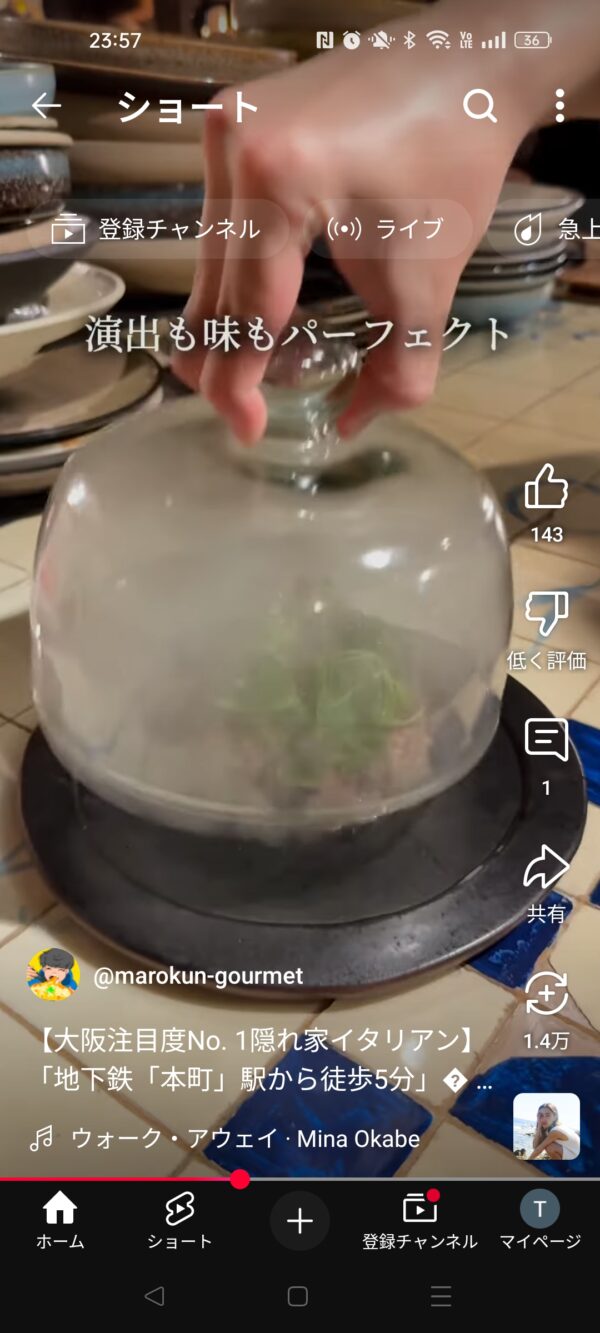This screenshot has width=600, height=1333.
Task: Open @marokun-gourmet channel
Action: (197, 977)
